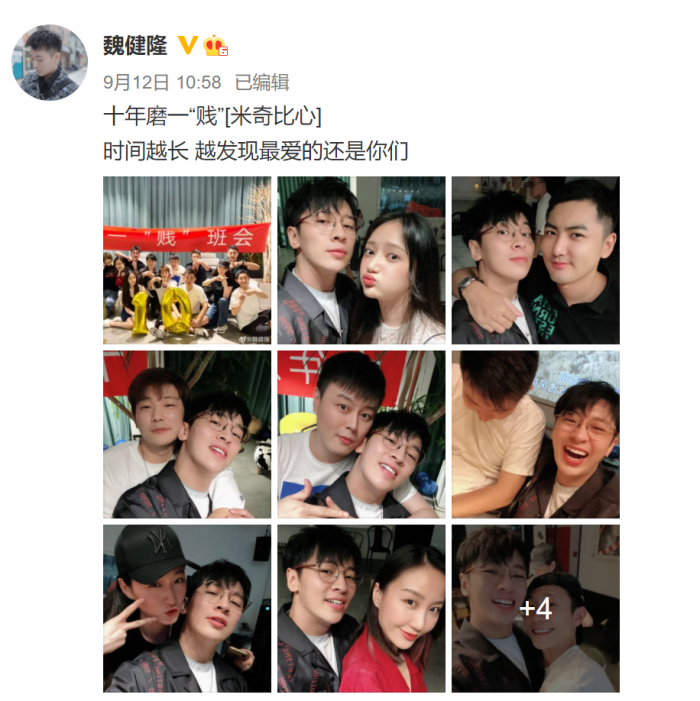Open the group photo with red banner
The width and height of the screenshot is (700, 701).
tap(187, 260)
